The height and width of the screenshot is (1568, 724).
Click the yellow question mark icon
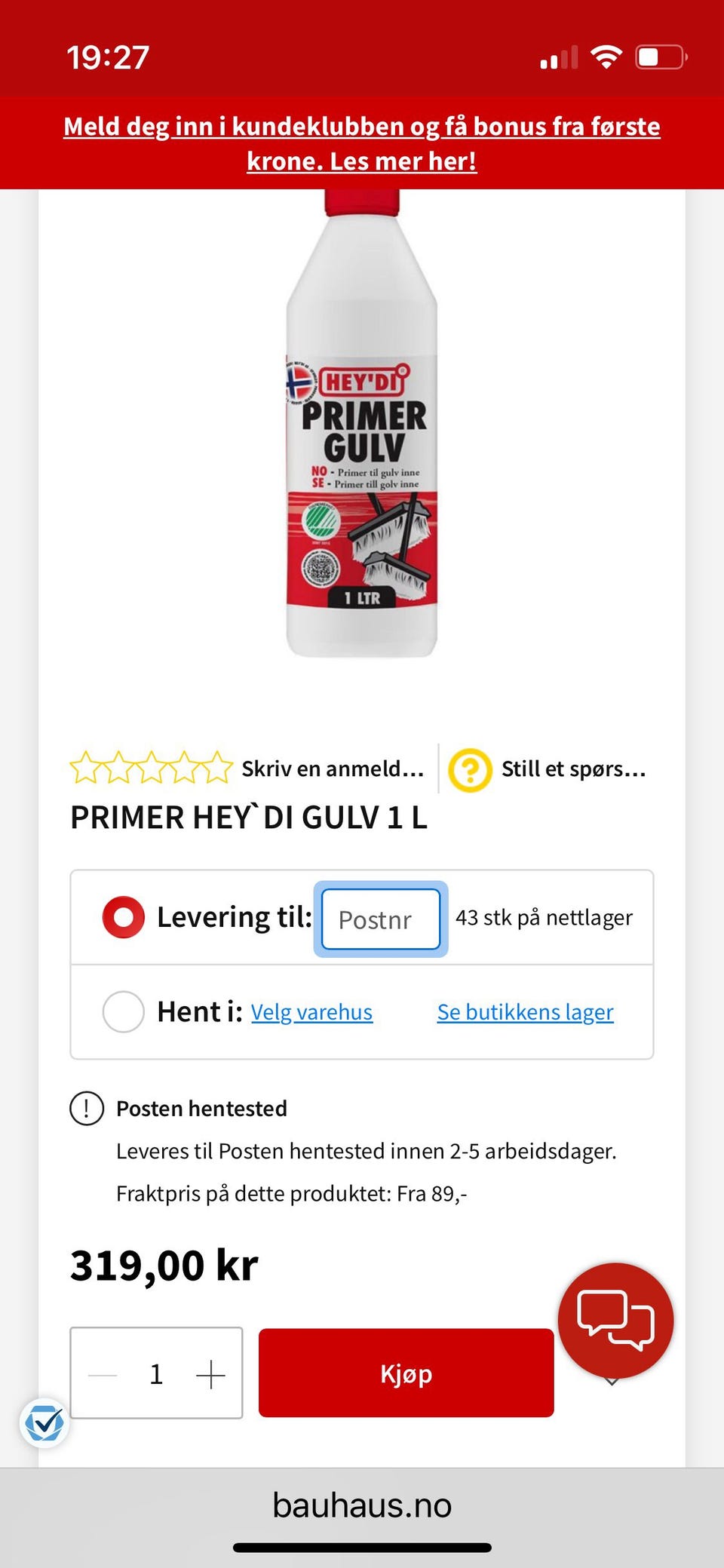[469, 769]
